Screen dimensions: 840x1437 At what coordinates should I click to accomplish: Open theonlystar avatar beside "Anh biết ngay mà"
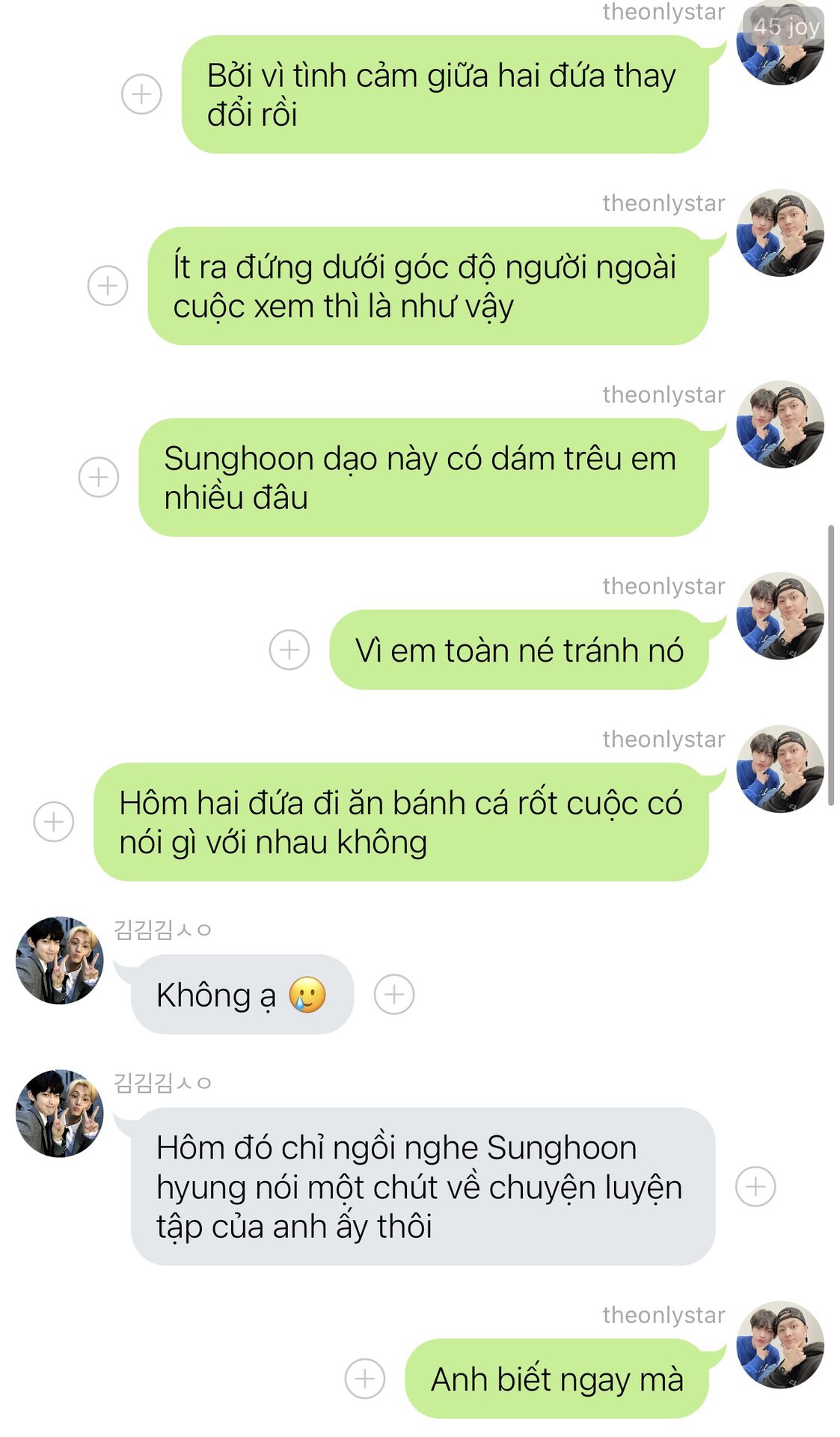click(x=780, y=1345)
